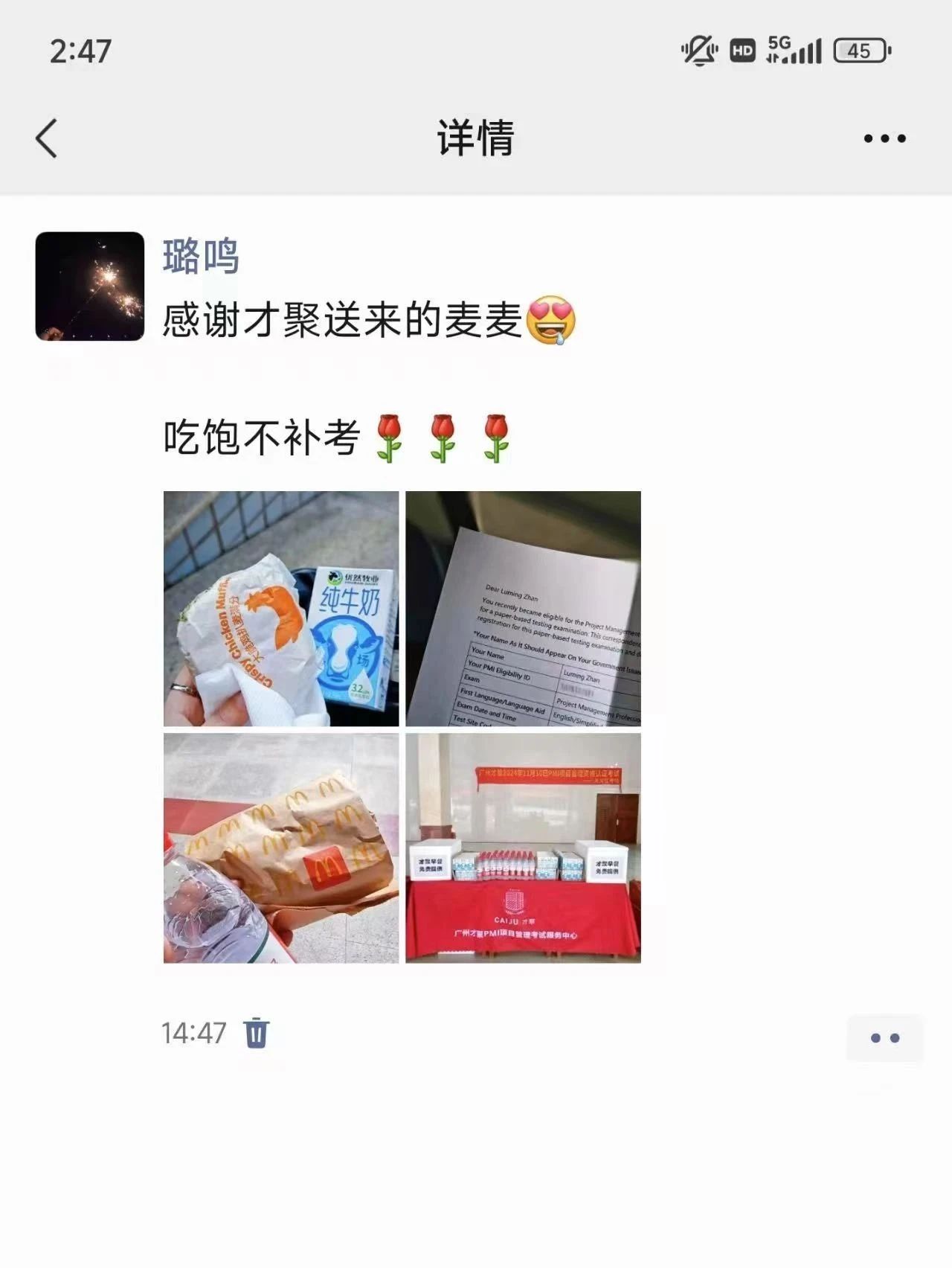This screenshot has width=952, height=1268.
Task: Open like and comment two-dot button
Action: tap(884, 1038)
